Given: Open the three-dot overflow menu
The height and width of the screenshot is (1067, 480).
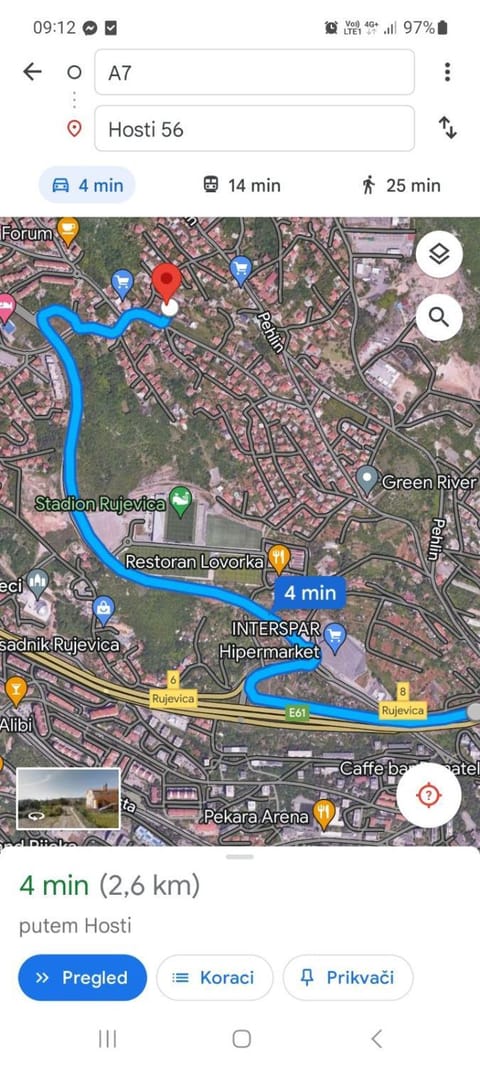Looking at the screenshot, I should point(447,71).
